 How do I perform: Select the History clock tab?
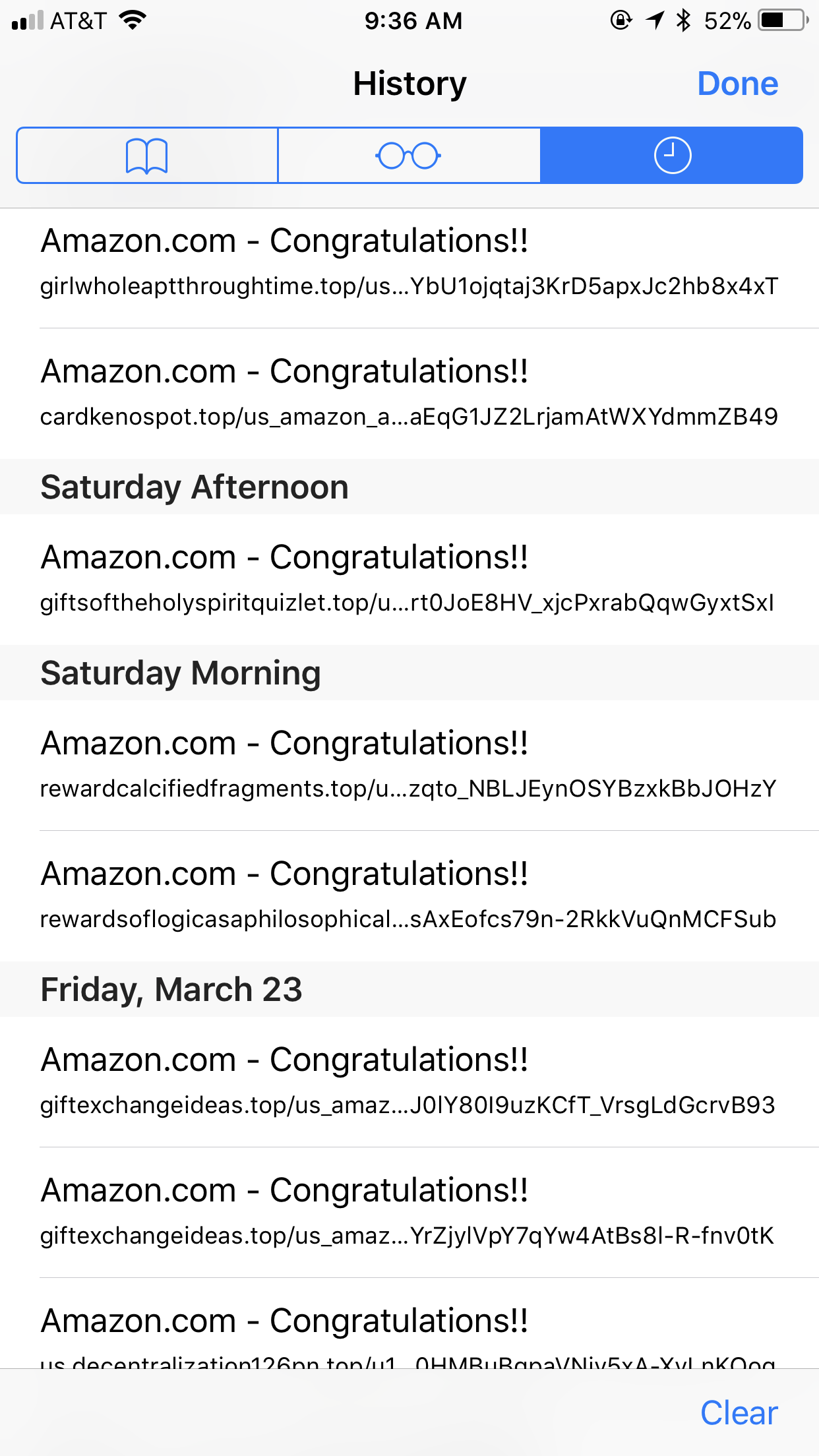point(671,156)
